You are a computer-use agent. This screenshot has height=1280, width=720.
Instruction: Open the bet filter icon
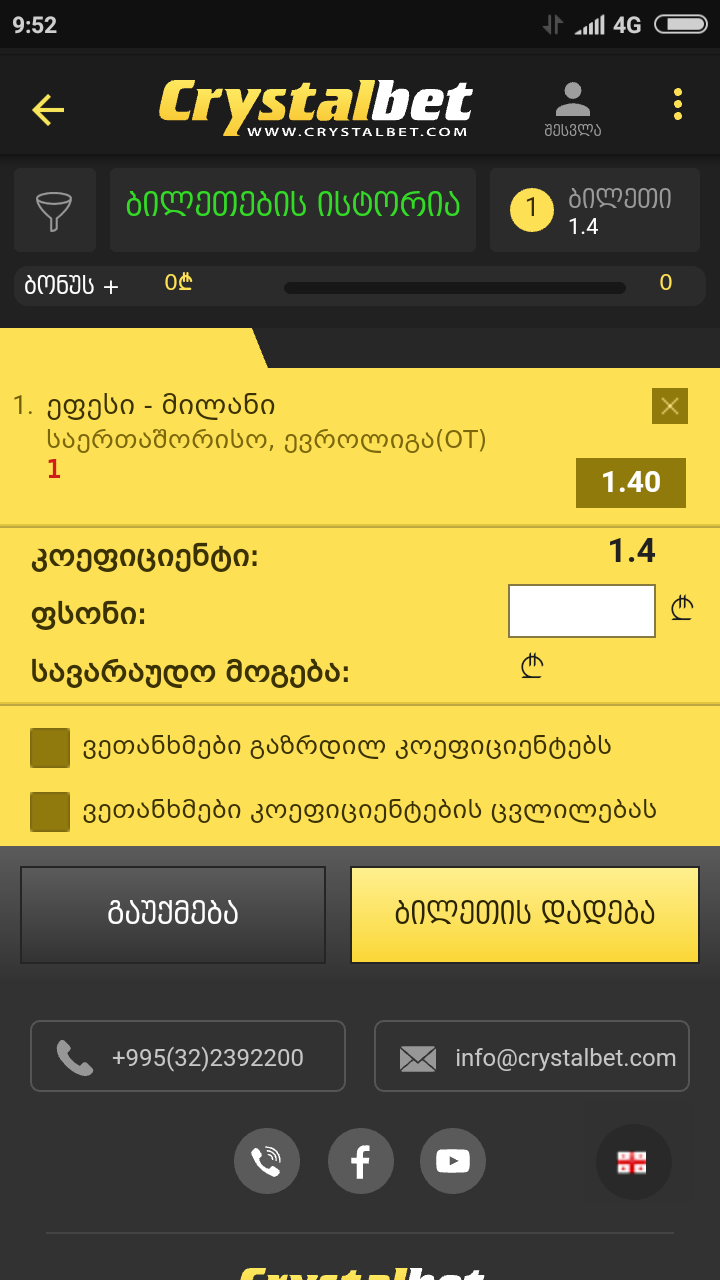click(x=55, y=209)
